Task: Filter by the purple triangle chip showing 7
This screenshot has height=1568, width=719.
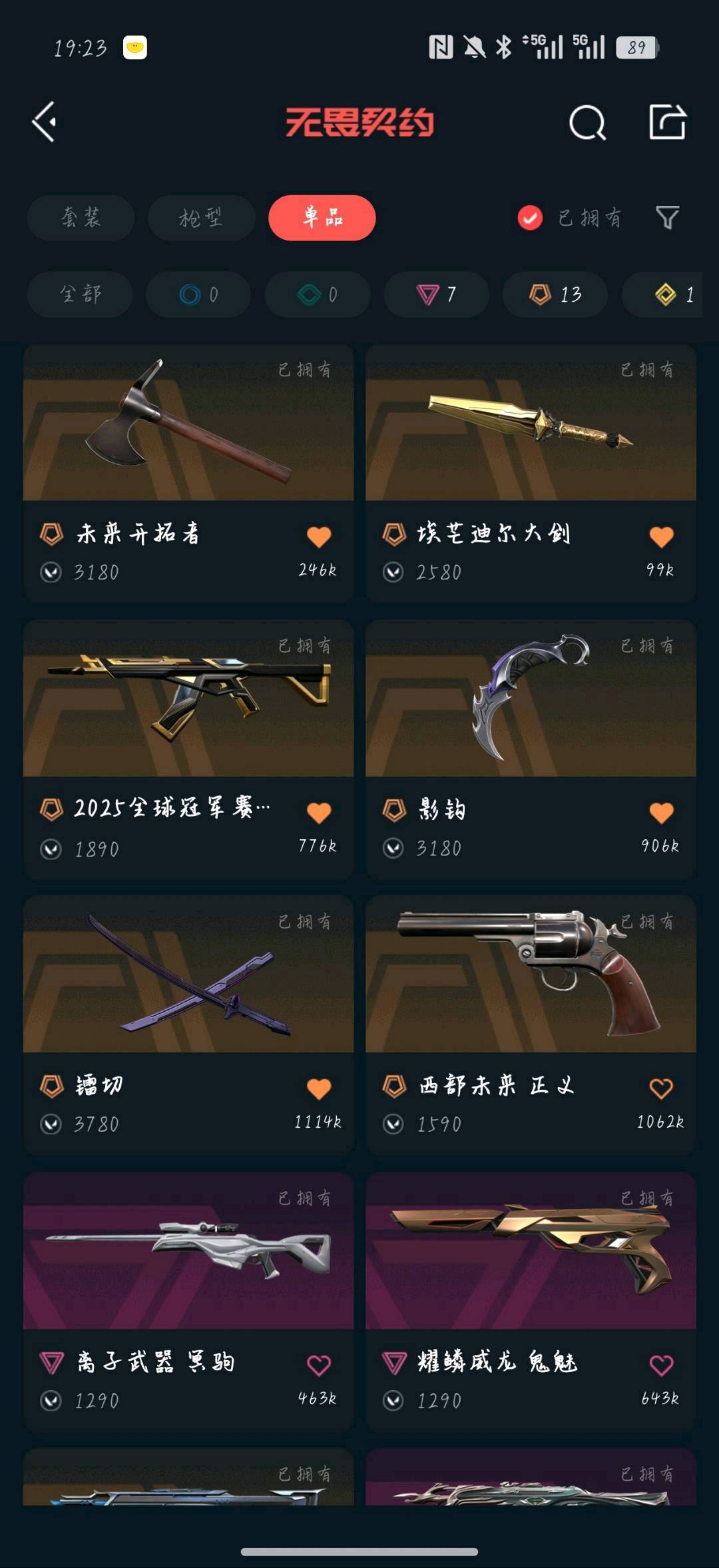Action: [x=436, y=294]
